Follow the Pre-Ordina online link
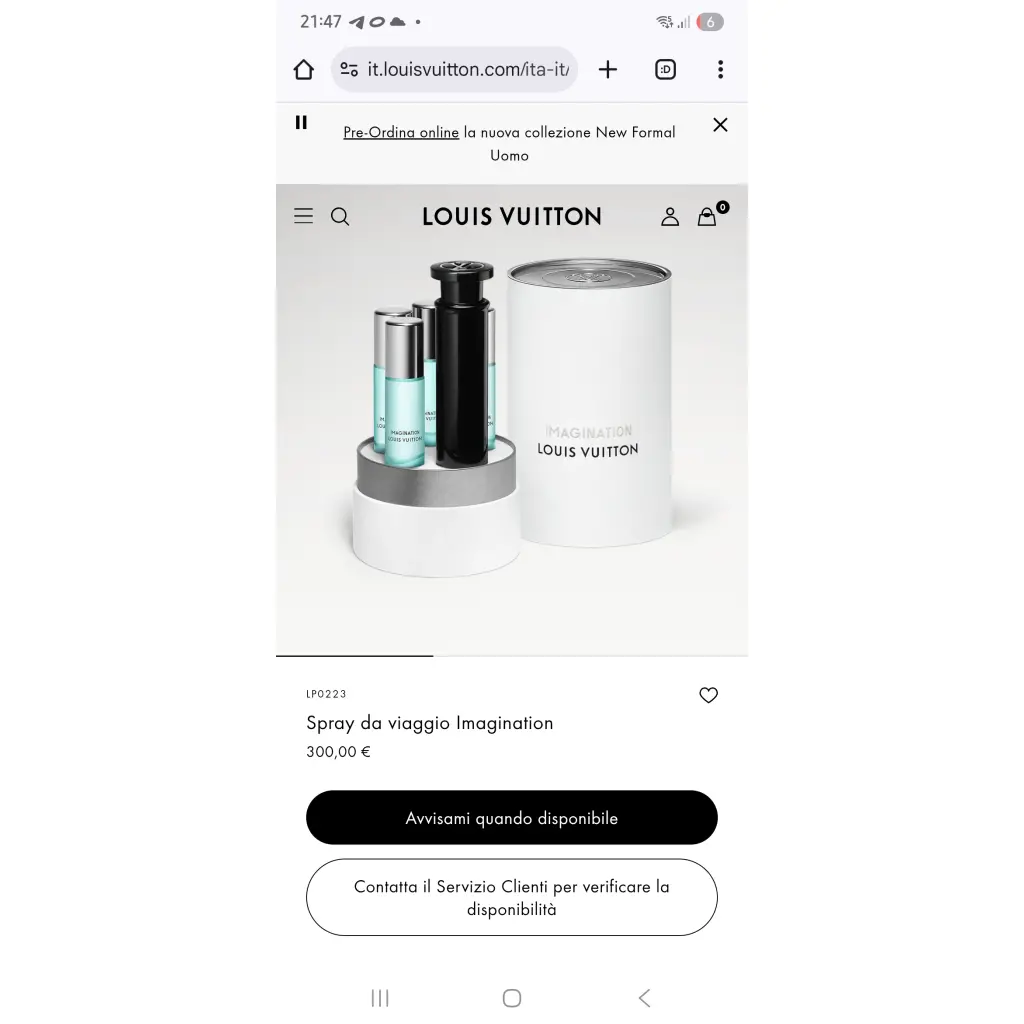The image size is (1024, 1024). tap(401, 132)
